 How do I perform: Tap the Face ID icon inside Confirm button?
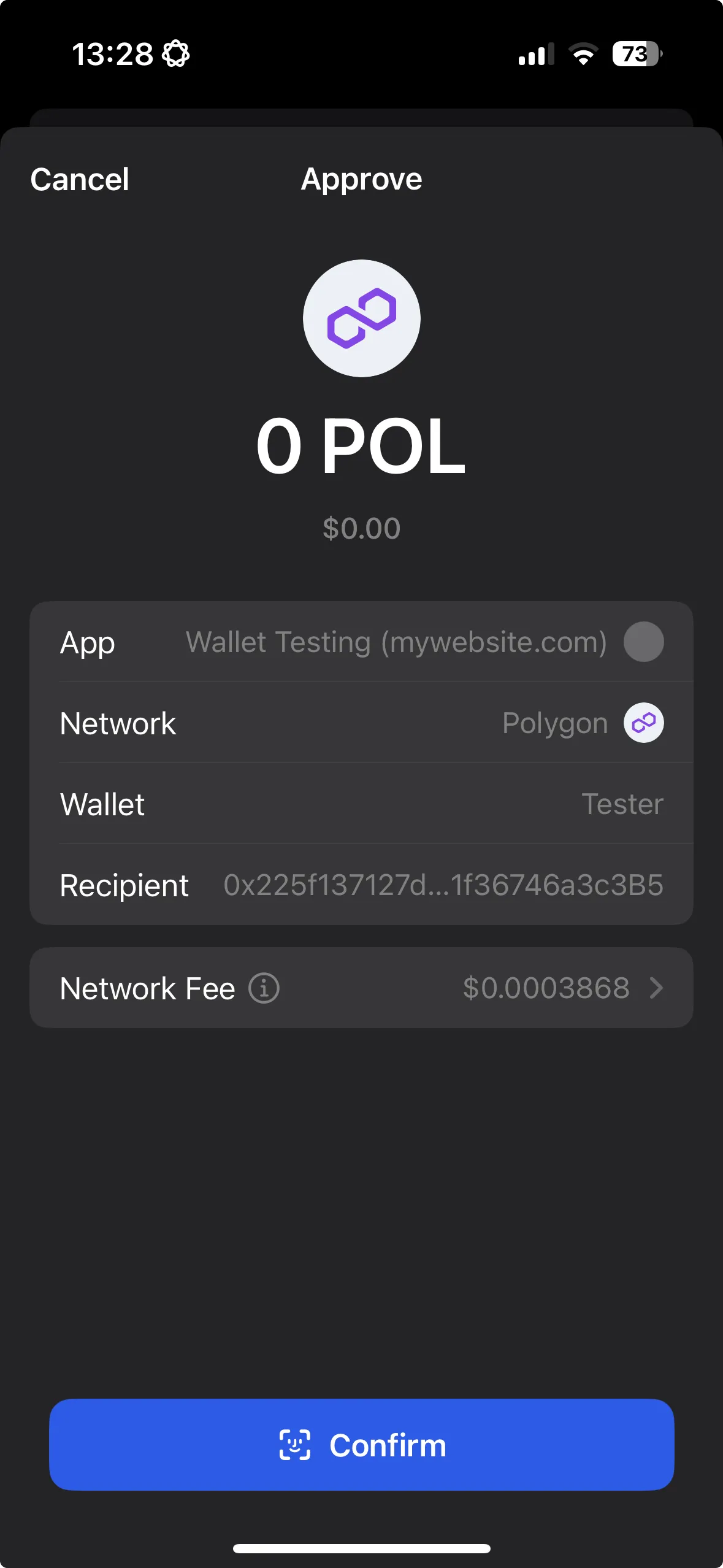click(x=295, y=1445)
